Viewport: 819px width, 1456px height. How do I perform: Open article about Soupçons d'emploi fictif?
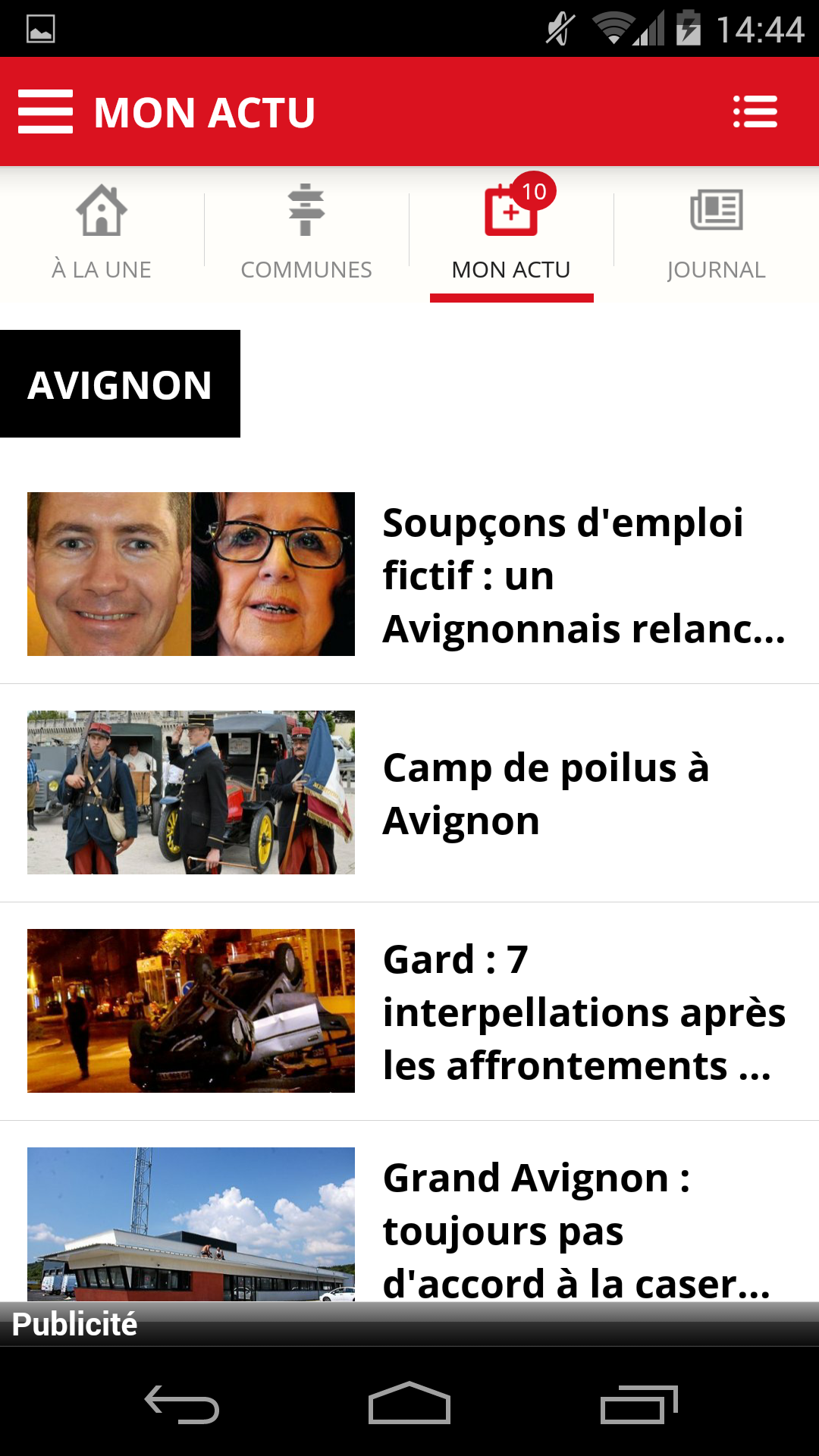tap(409, 575)
